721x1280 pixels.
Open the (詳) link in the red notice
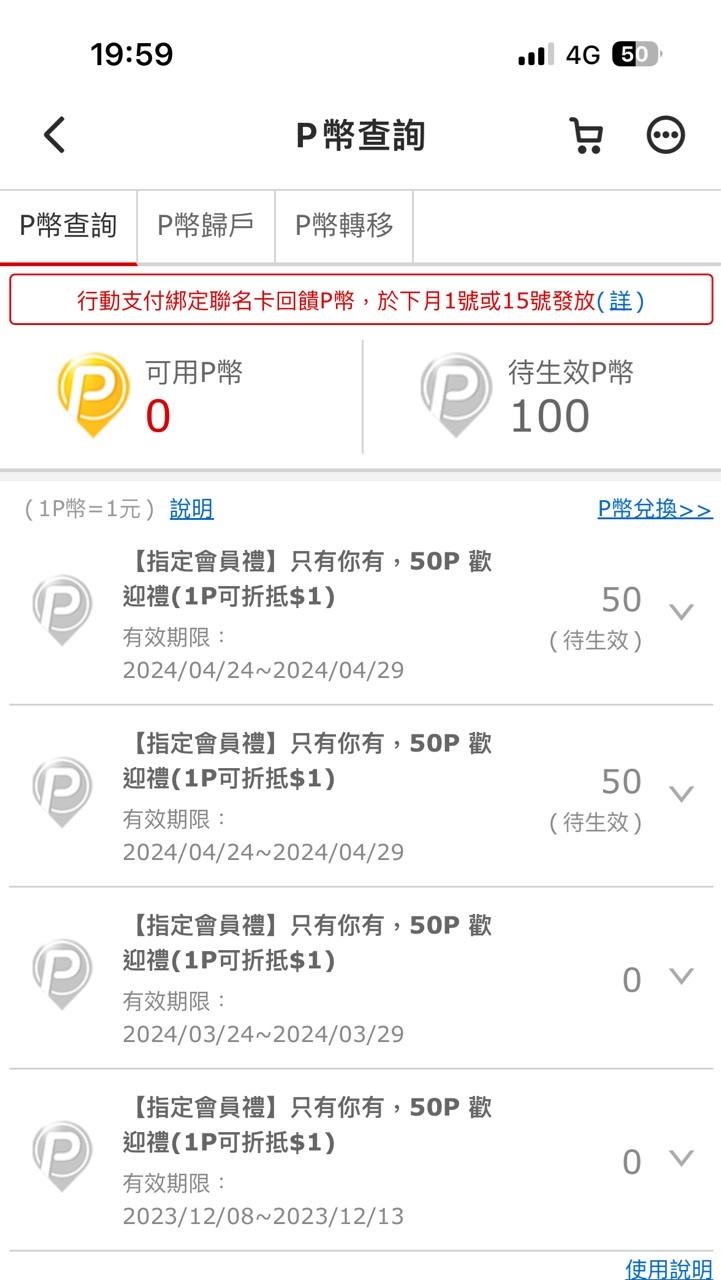(x=621, y=301)
